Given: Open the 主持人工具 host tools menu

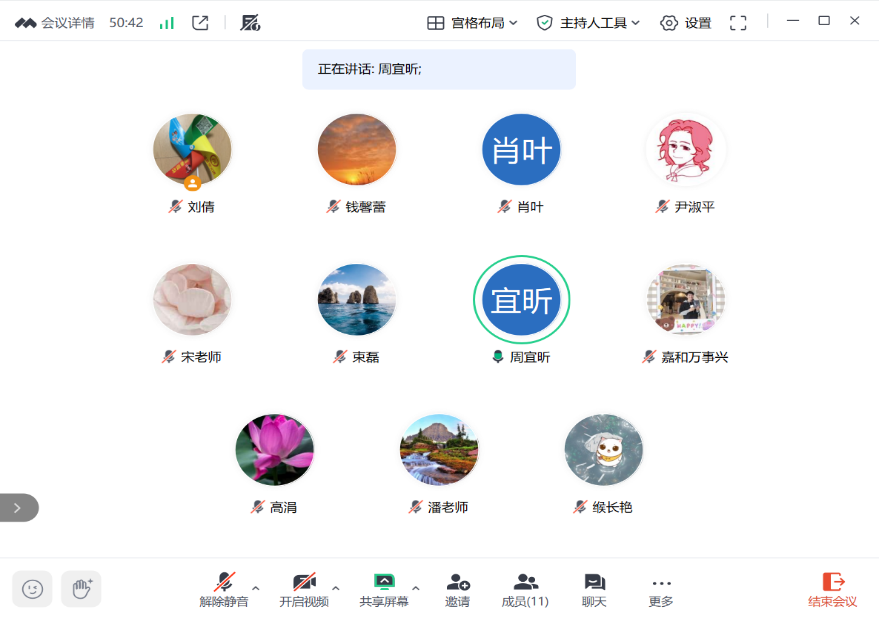Looking at the screenshot, I should pyautogui.click(x=588, y=22).
